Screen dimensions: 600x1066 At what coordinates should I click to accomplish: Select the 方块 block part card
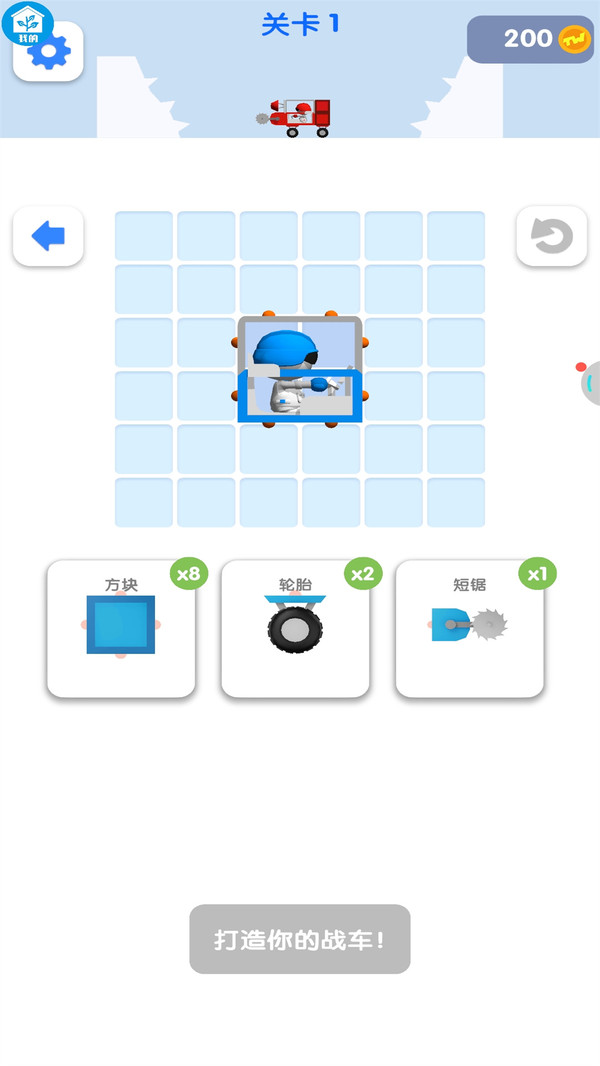(x=121, y=628)
